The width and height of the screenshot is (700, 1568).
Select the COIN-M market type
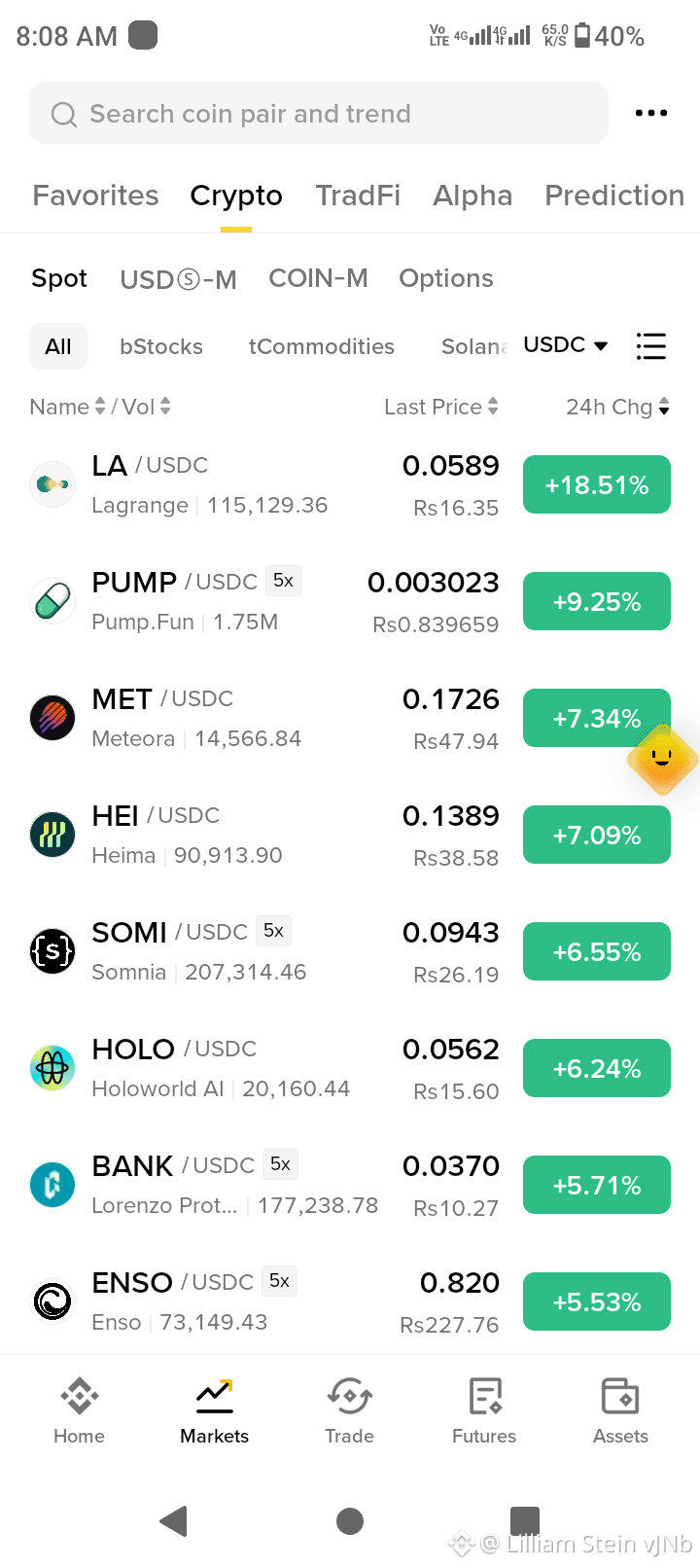[318, 278]
